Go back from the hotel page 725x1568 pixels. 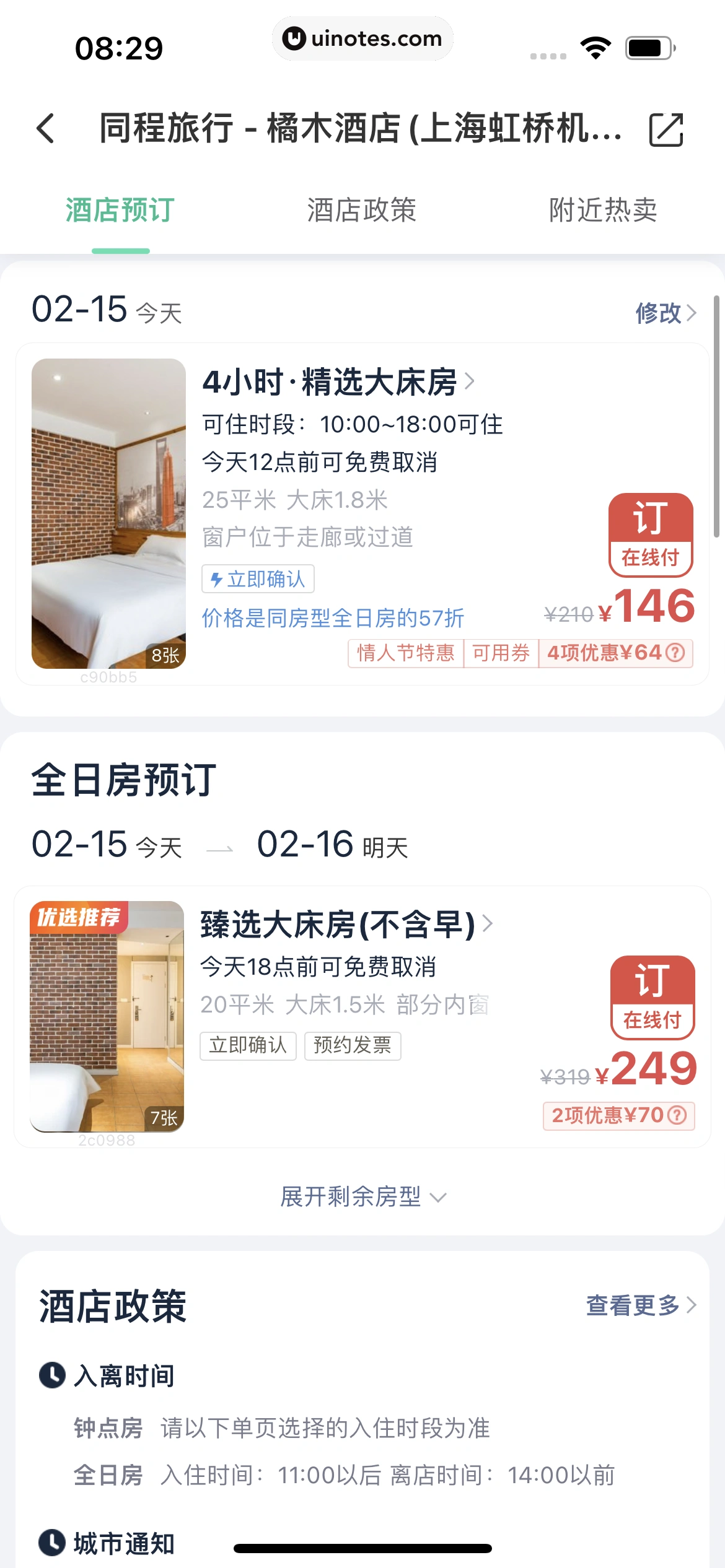pos(46,129)
